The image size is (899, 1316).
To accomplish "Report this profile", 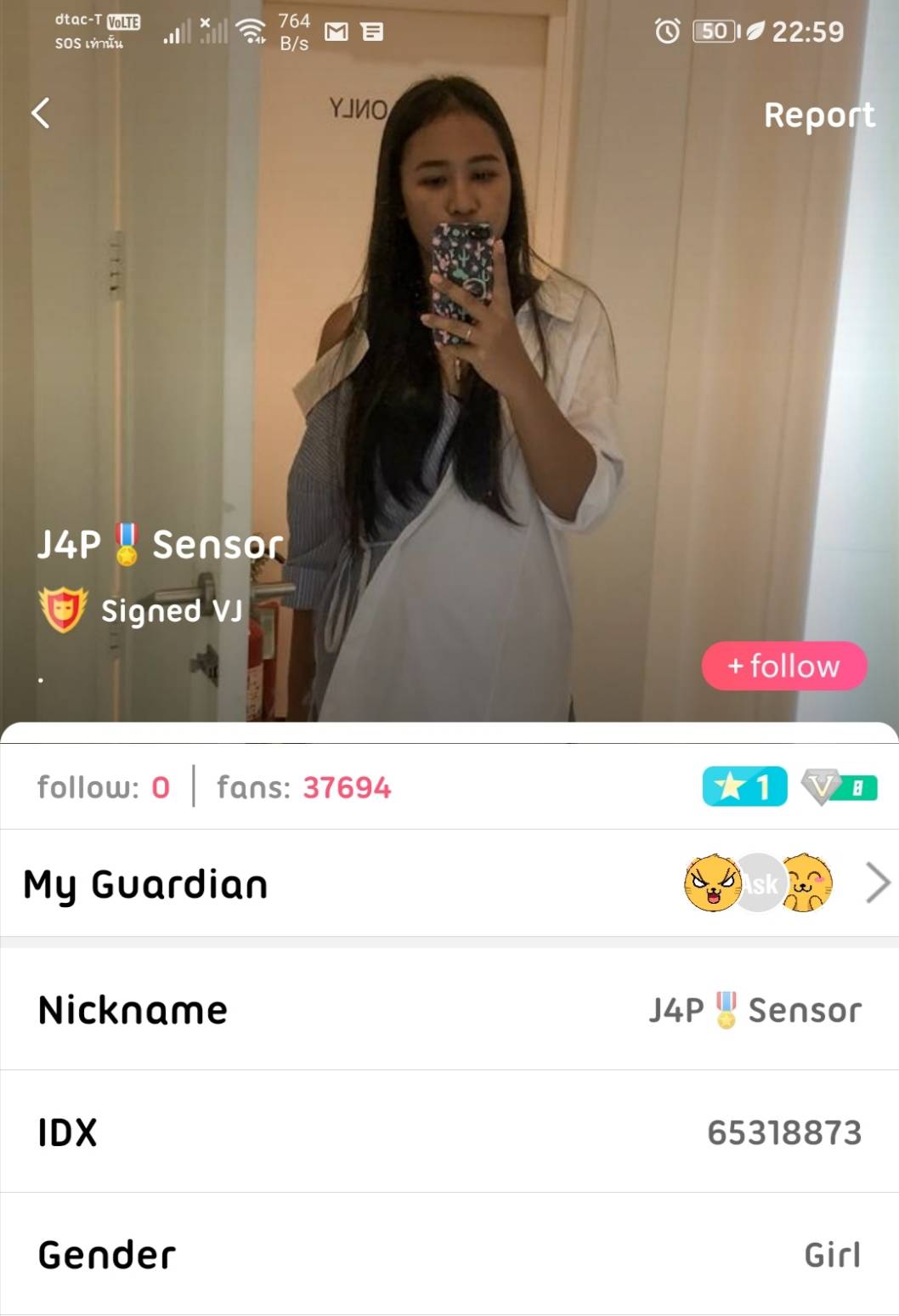I will point(818,116).
